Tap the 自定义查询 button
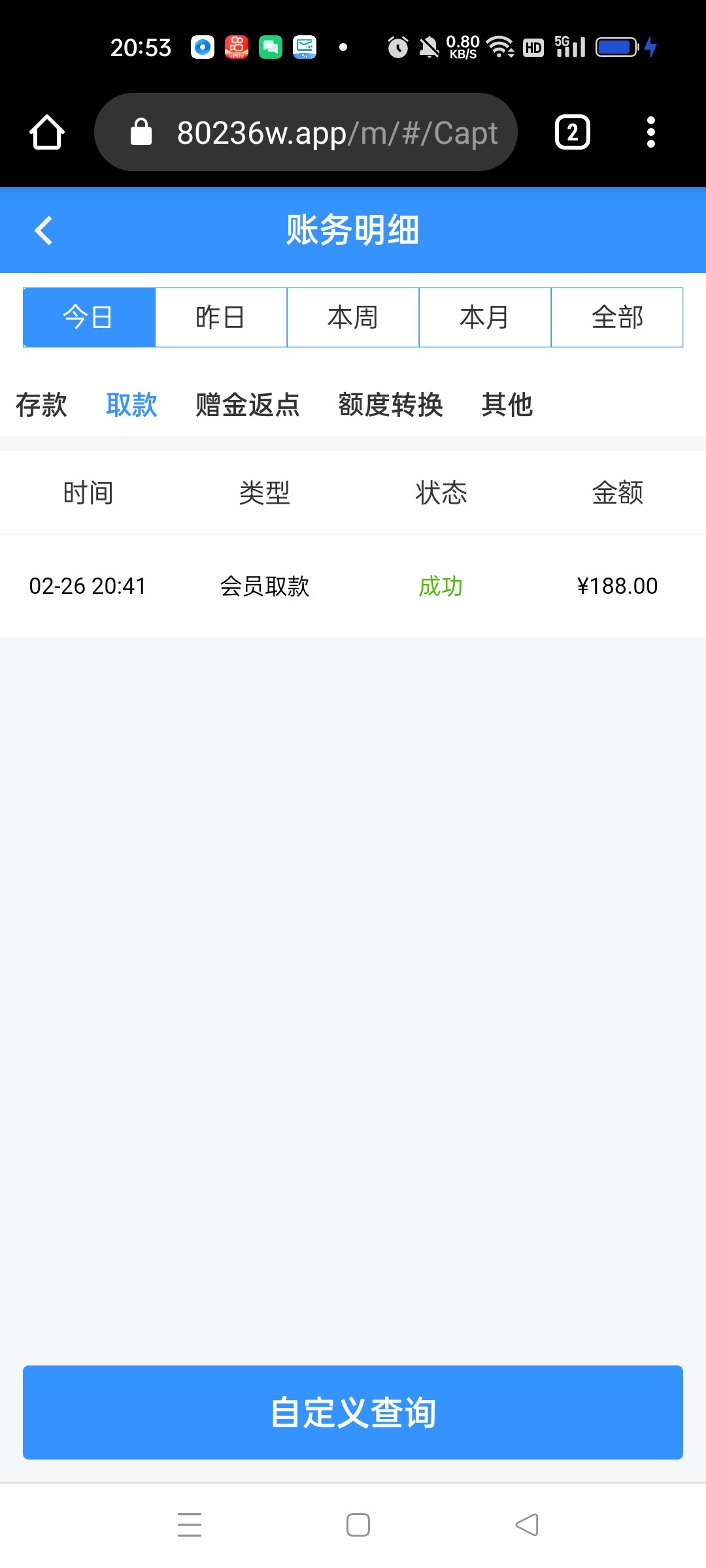This screenshot has height=1568, width=706. 353,1413
